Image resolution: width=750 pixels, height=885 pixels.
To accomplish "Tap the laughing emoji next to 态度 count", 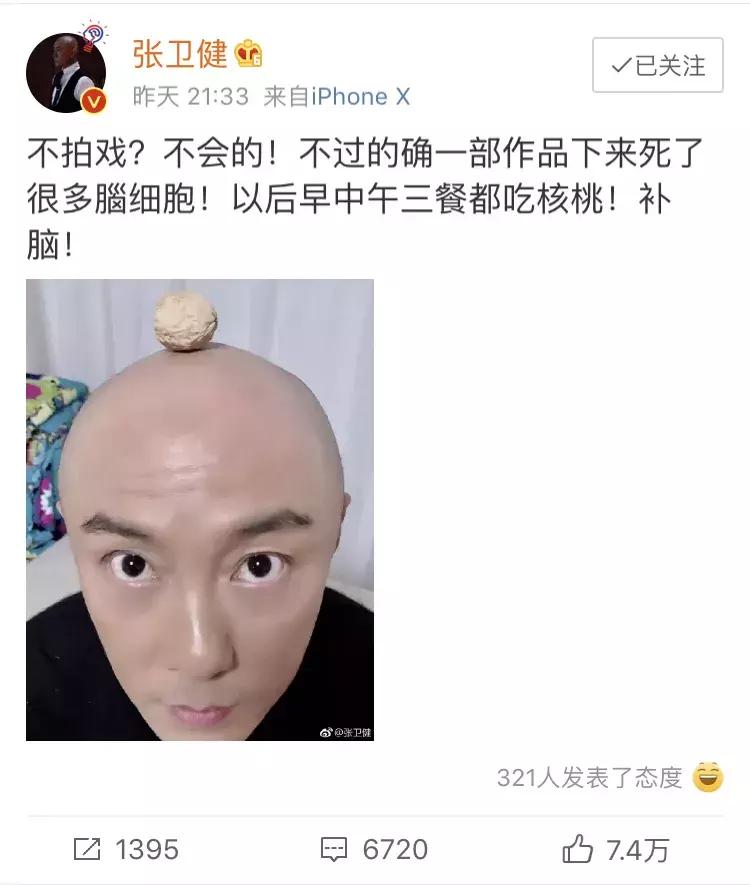I will (707, 774).
